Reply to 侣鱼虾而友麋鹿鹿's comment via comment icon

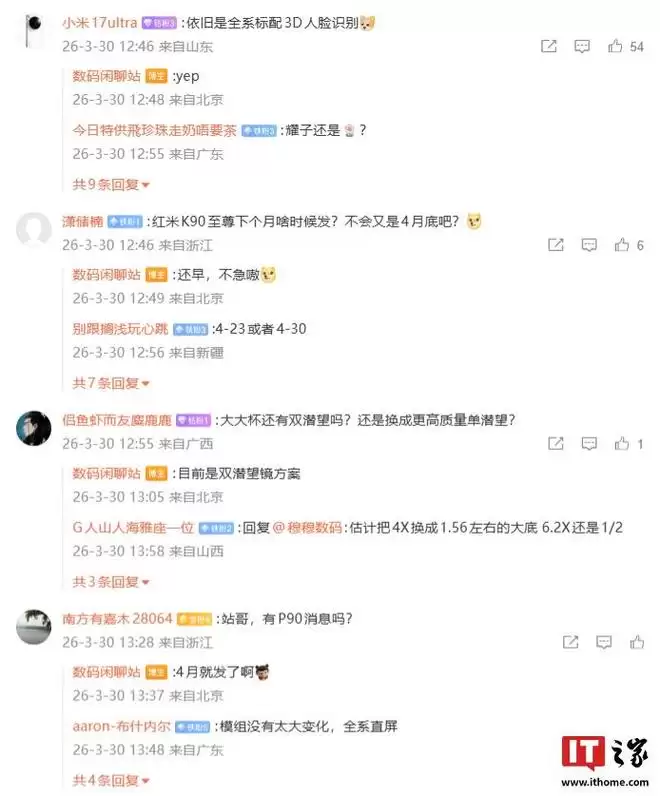[589, 443]
